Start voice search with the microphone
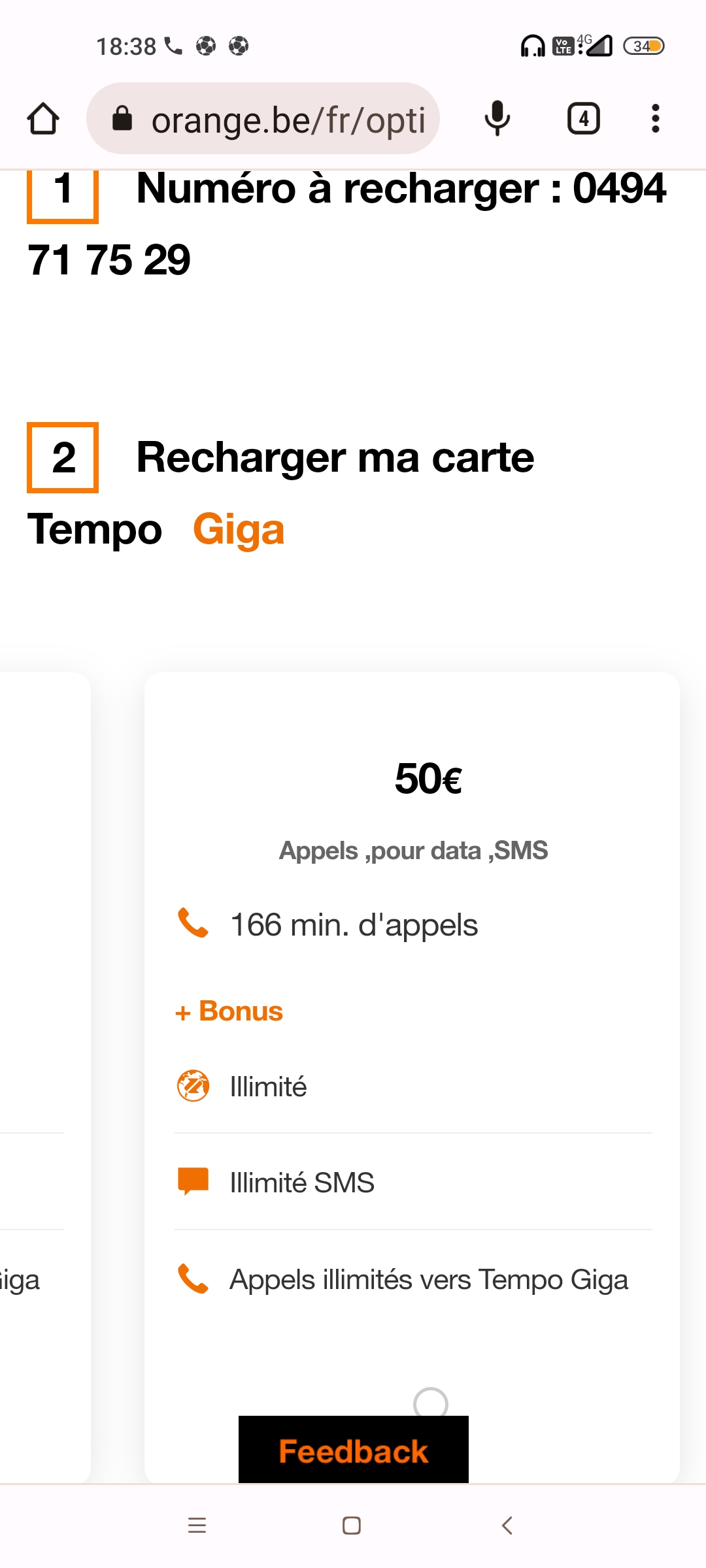This screenshot has width=706, height=1568. pos(497,119)
